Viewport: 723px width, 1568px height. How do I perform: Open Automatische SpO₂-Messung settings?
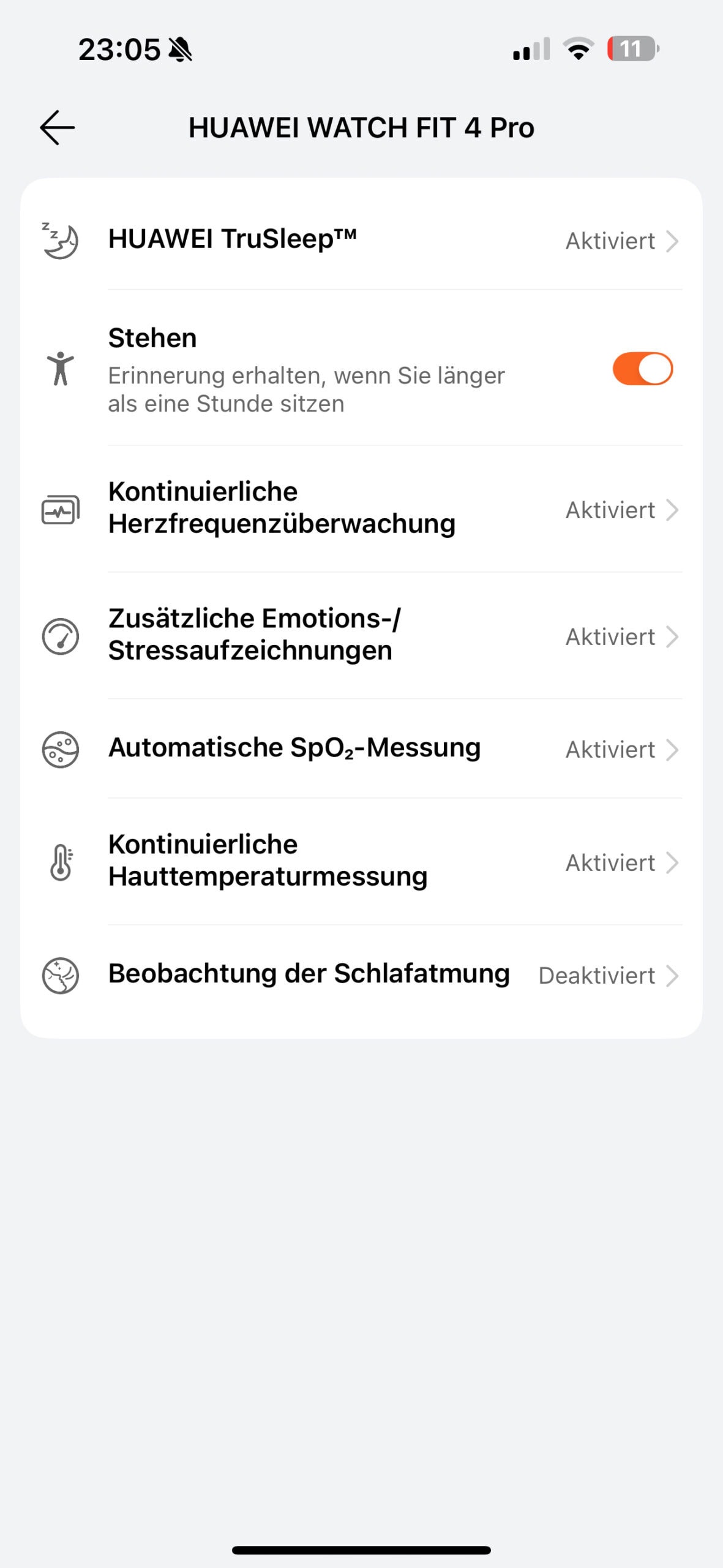click(x=361, y=748)
